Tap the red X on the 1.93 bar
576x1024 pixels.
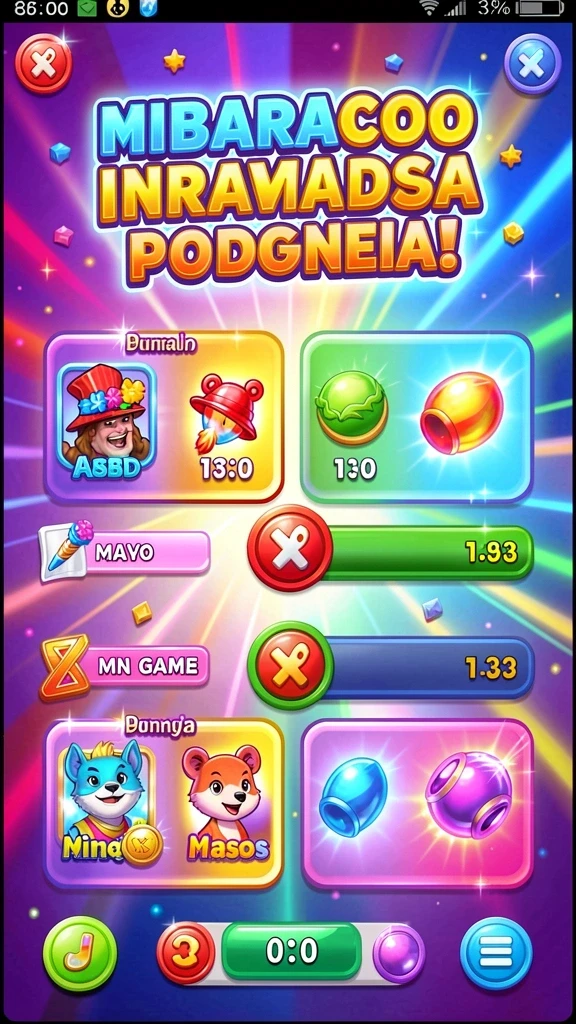(x=289, y=548)
